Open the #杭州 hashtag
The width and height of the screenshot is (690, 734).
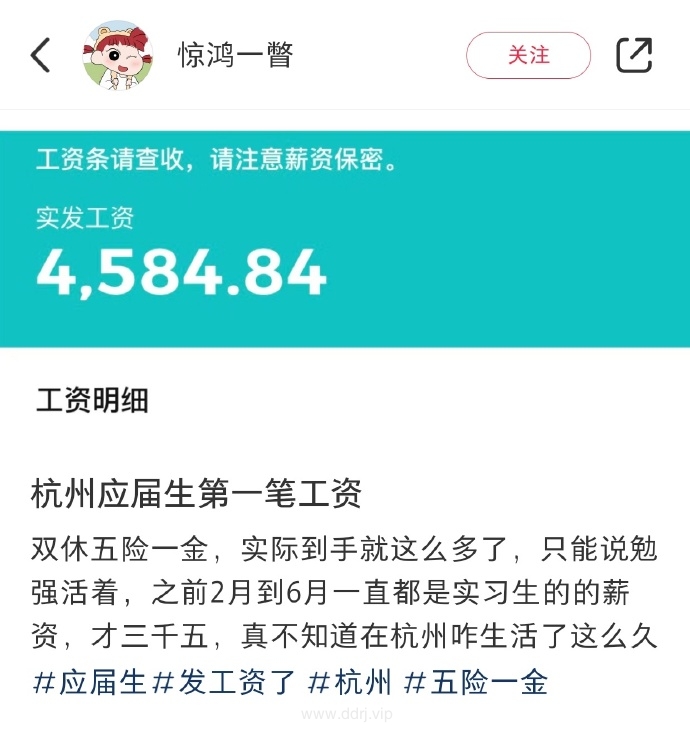pyautogui.click(x=350, y=683)
